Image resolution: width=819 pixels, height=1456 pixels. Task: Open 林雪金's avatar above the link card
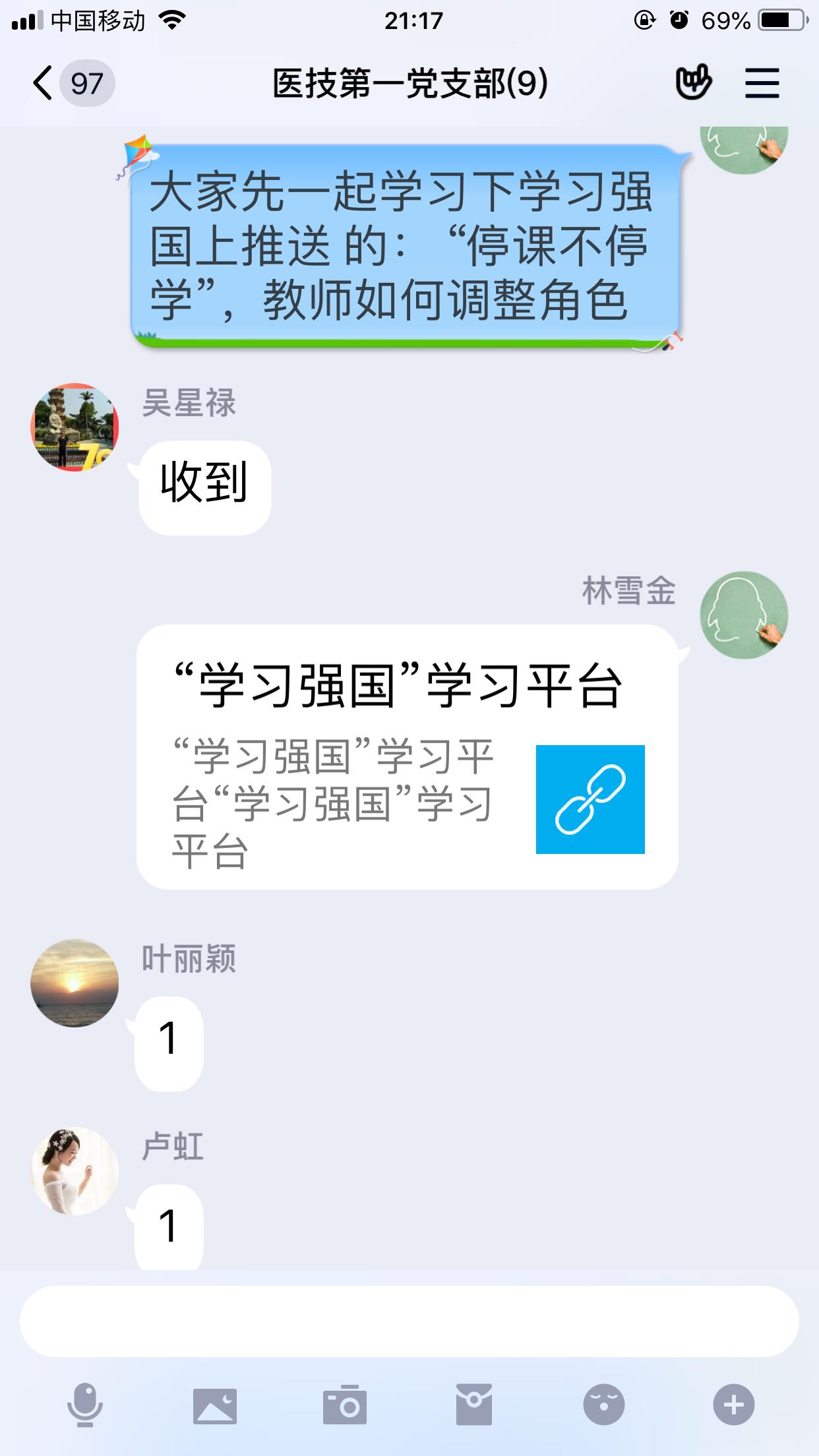pyautogui.click(x=744, y=615)
